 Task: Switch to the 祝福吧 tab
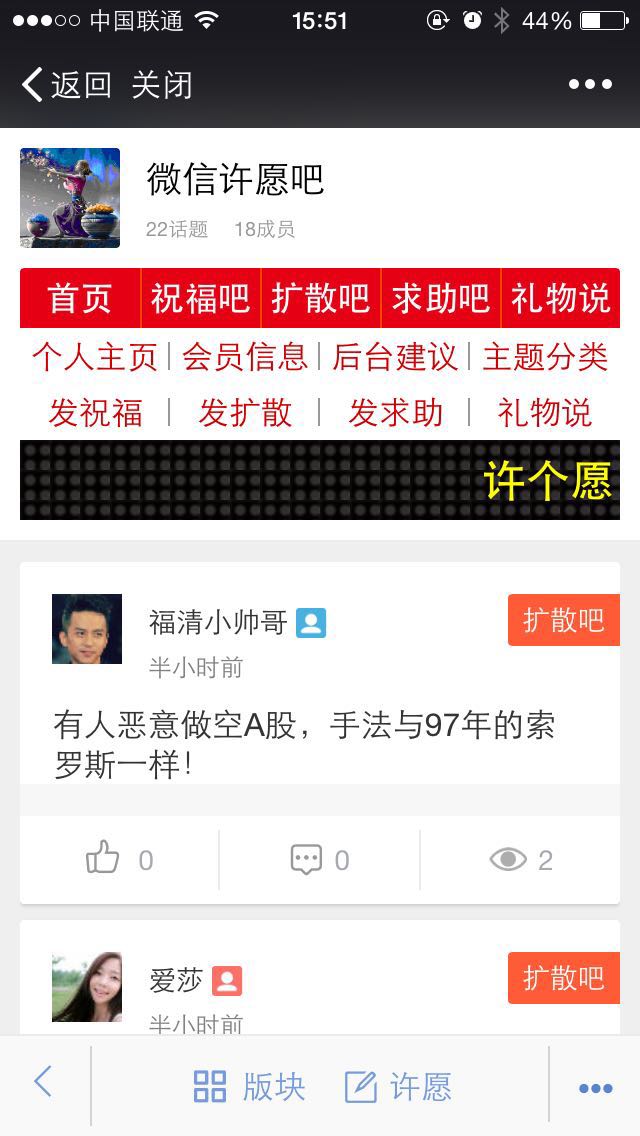[x=200, y=298]
